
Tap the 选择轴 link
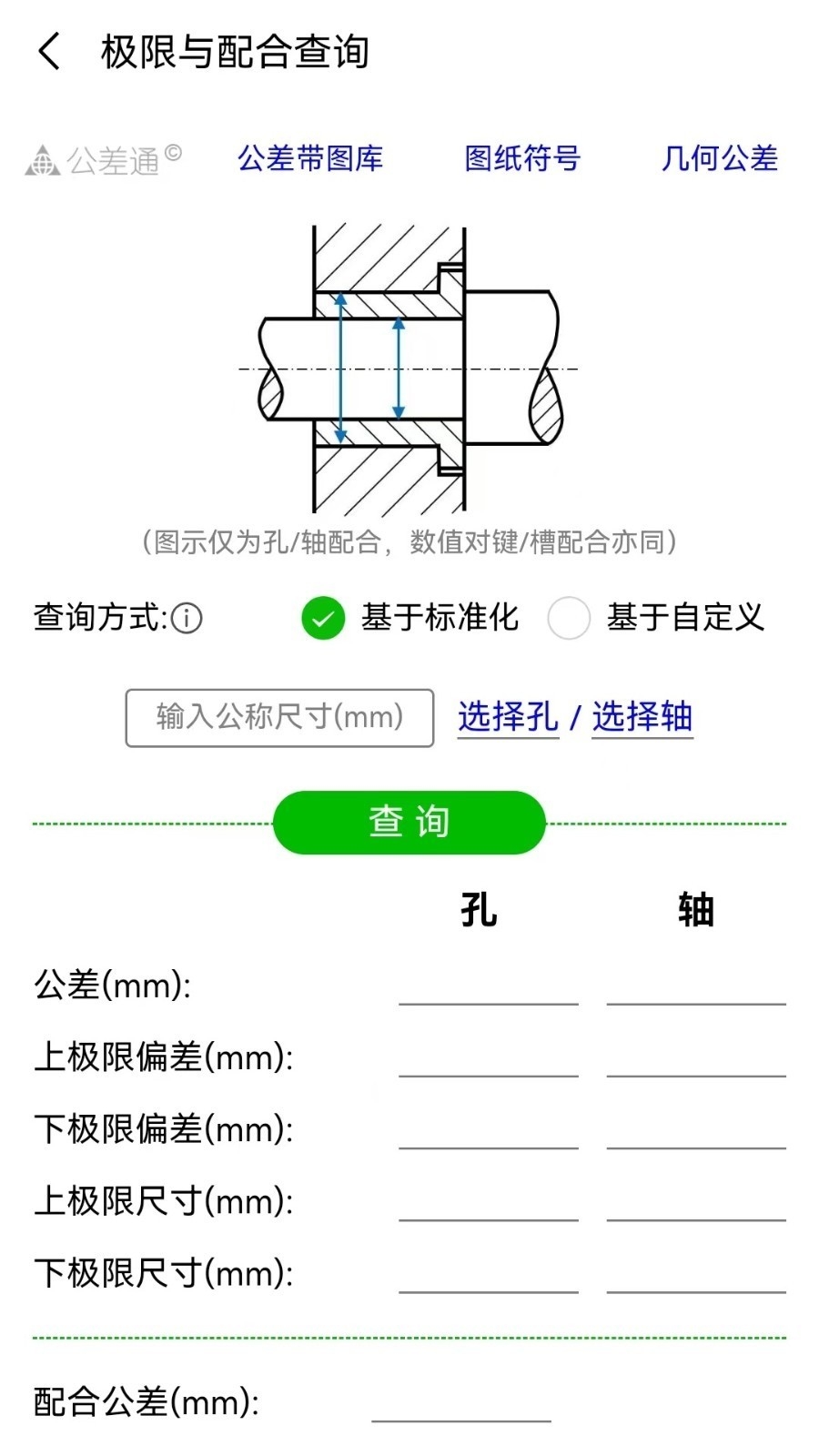pyautogui.click(x=642, y=717)
